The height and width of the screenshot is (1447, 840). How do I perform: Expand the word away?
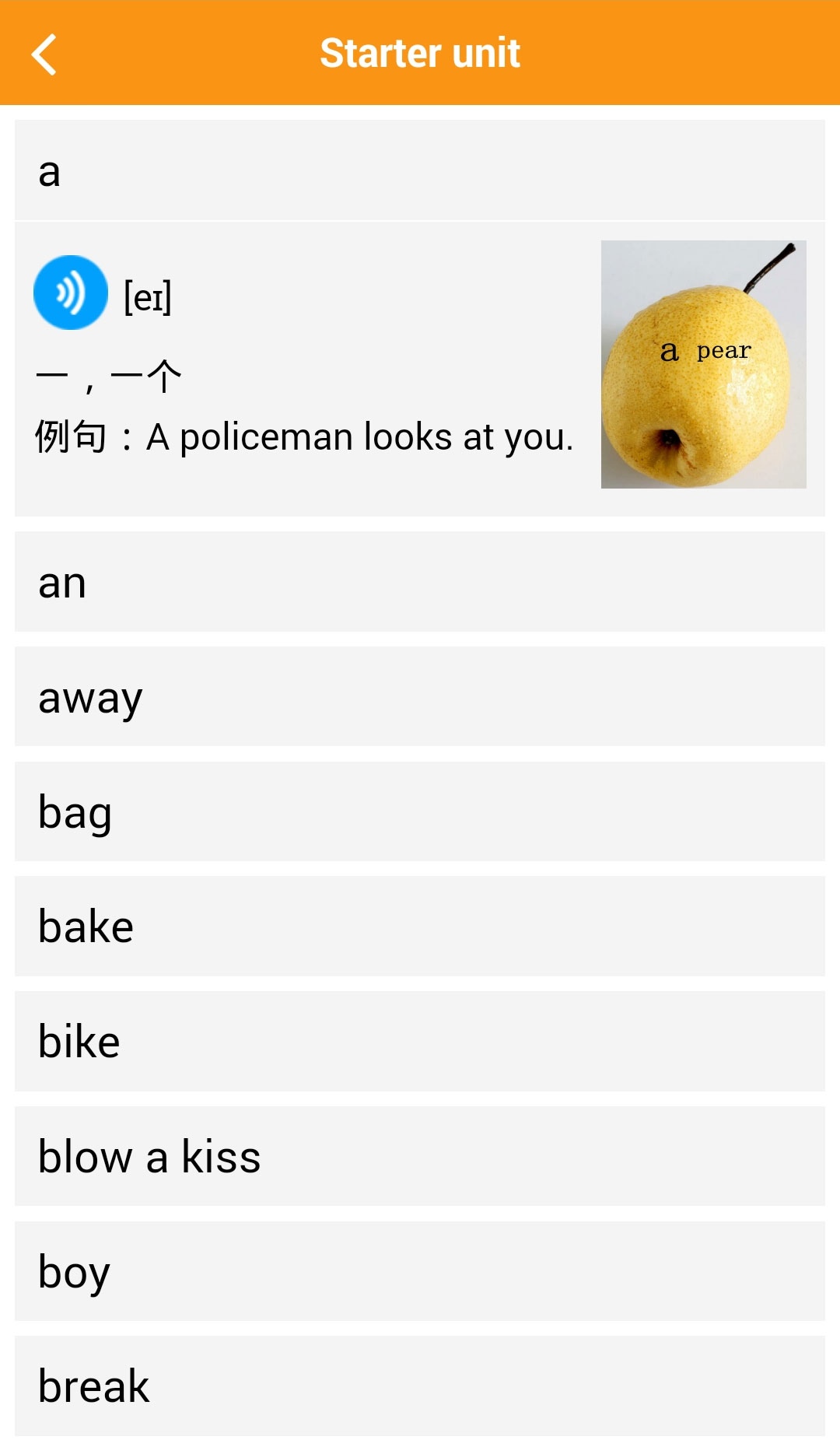[420, 697]
